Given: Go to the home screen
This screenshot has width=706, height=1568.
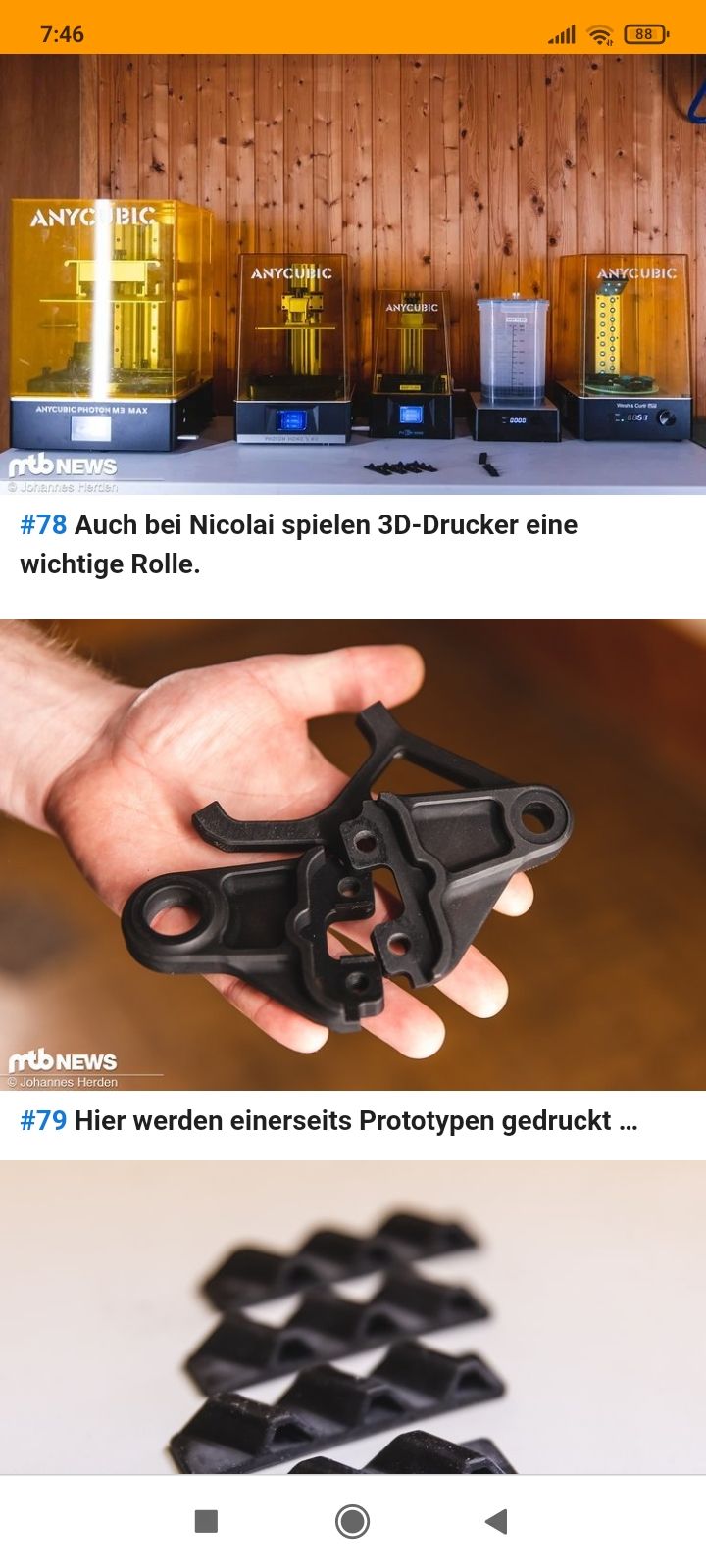Looking at the screenshot, I should [352, 1521].
